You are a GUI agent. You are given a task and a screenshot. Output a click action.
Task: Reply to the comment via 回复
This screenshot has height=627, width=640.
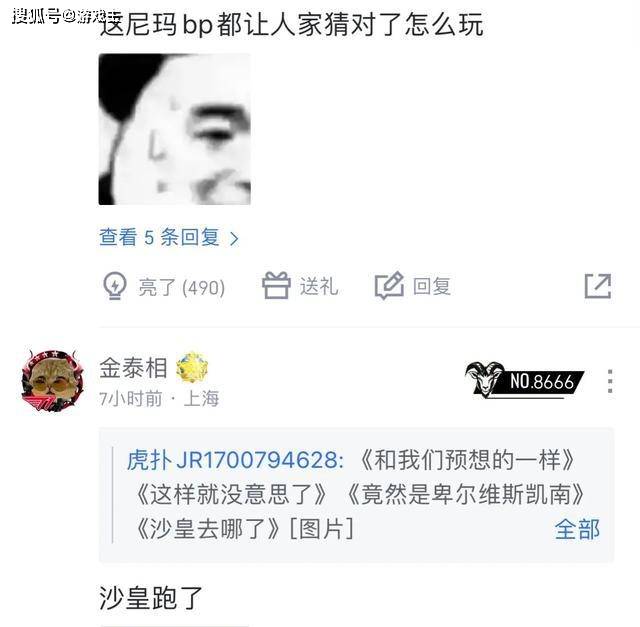coord(413,286)
